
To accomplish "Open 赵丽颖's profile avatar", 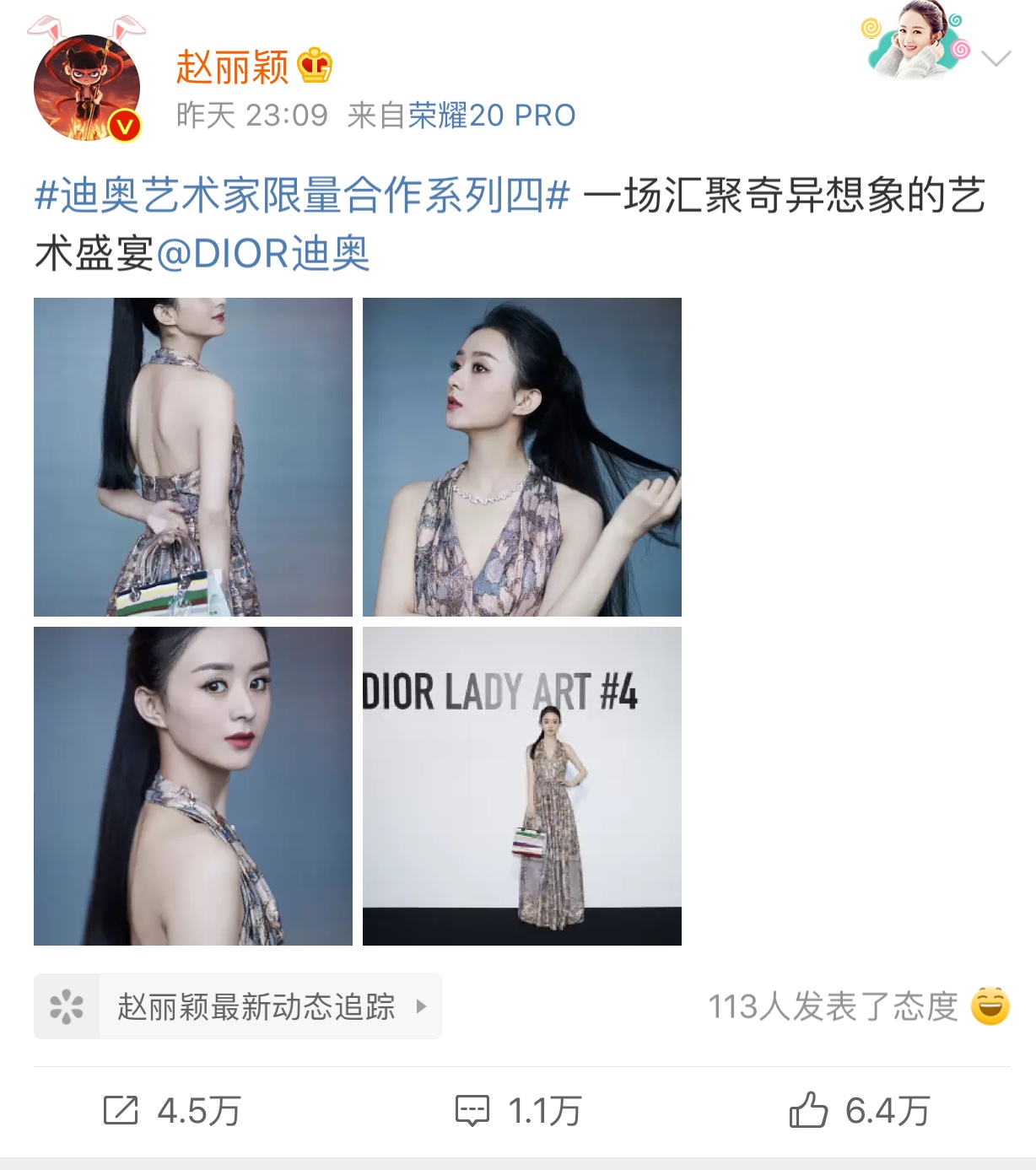I will coord(87,86).
